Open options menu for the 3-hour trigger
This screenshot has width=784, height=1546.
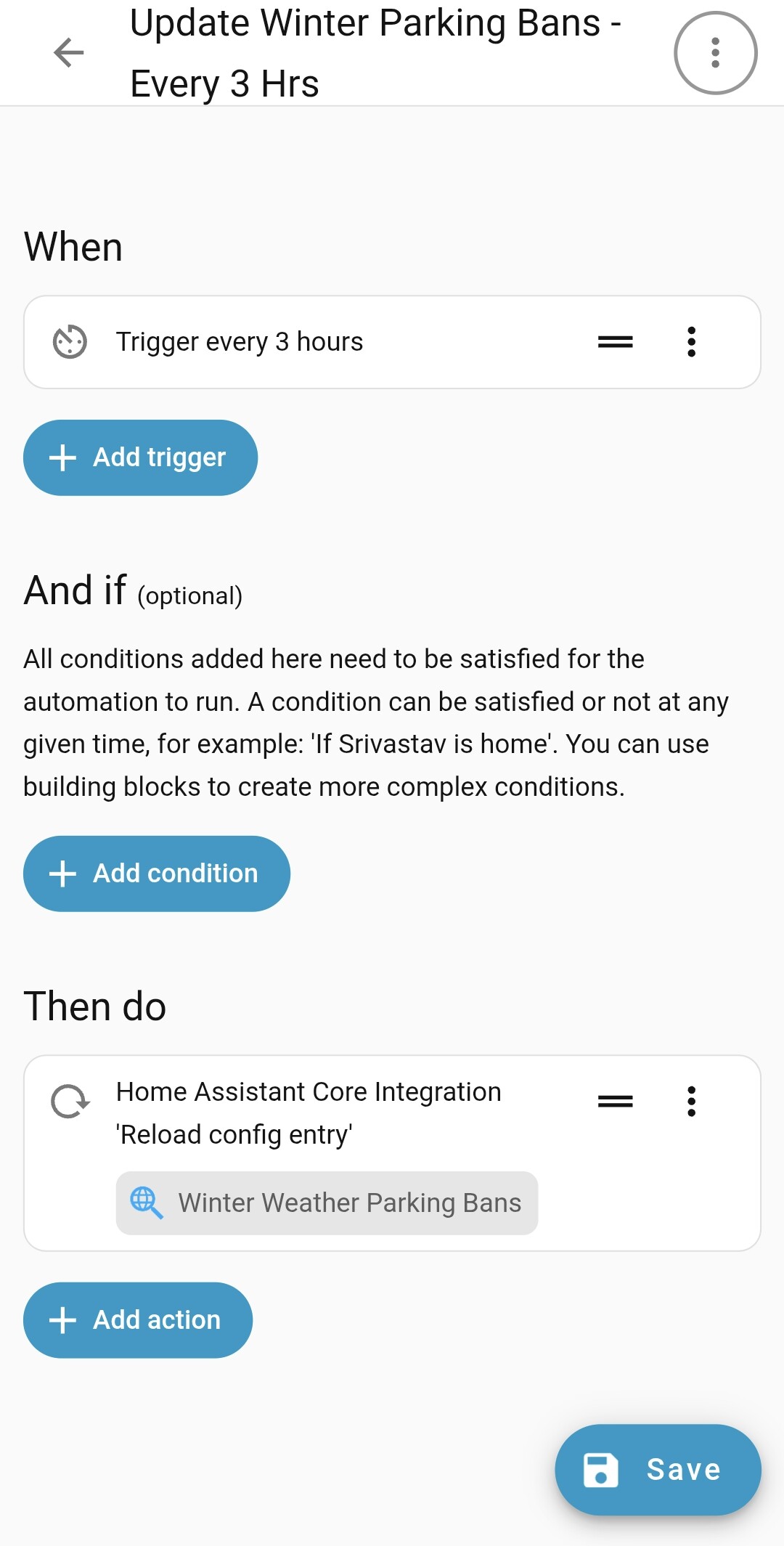[x=691, y=342]
